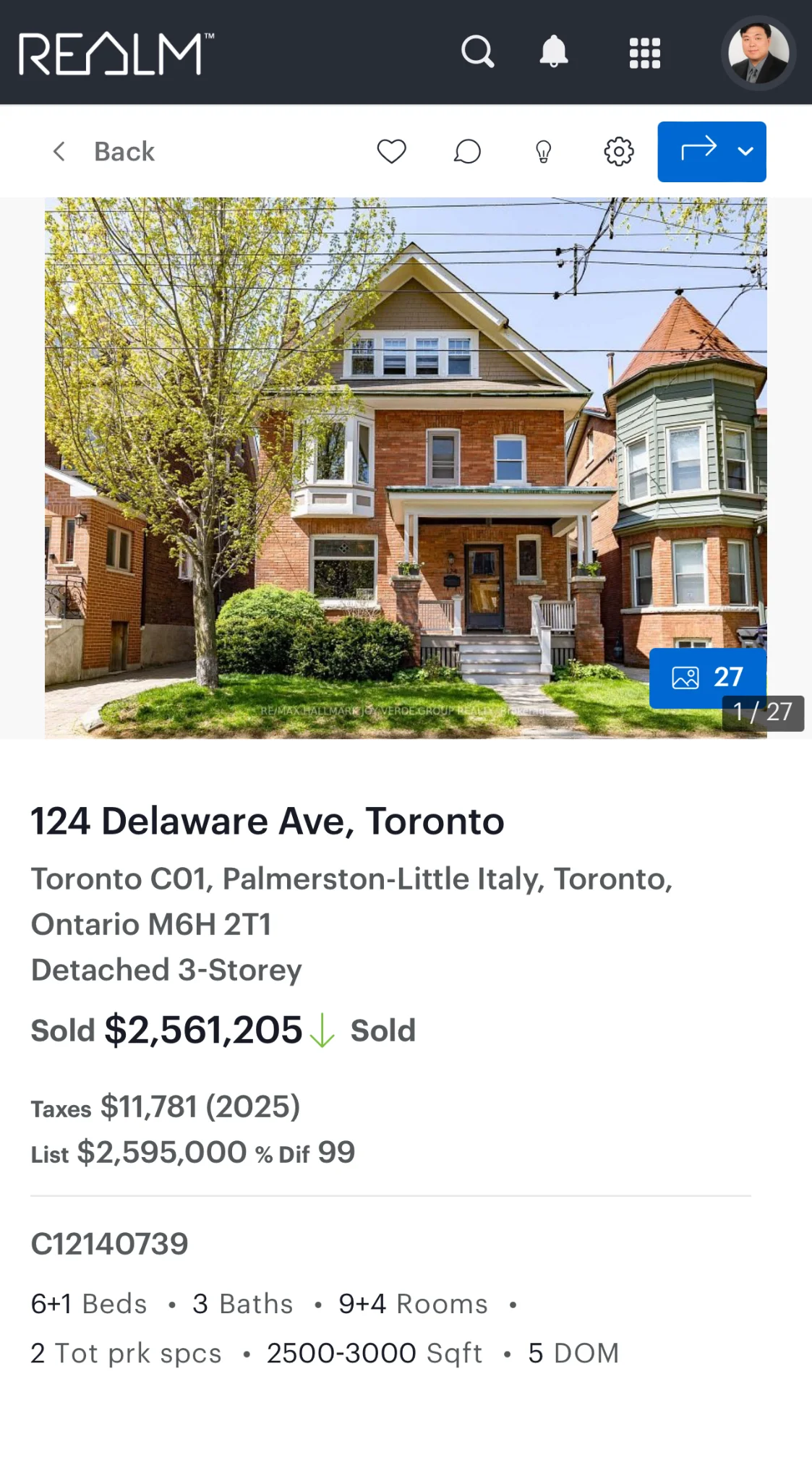Screen dimensions: 812x1481
Task: Open listing settings gear
Action: 619,152
